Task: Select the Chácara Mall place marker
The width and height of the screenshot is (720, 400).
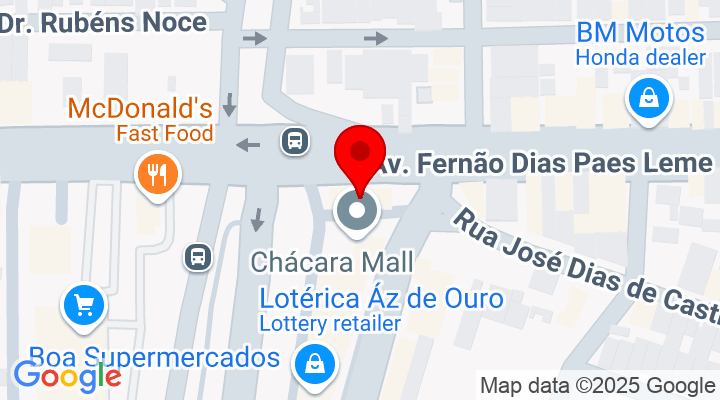Action: (357, 213)
